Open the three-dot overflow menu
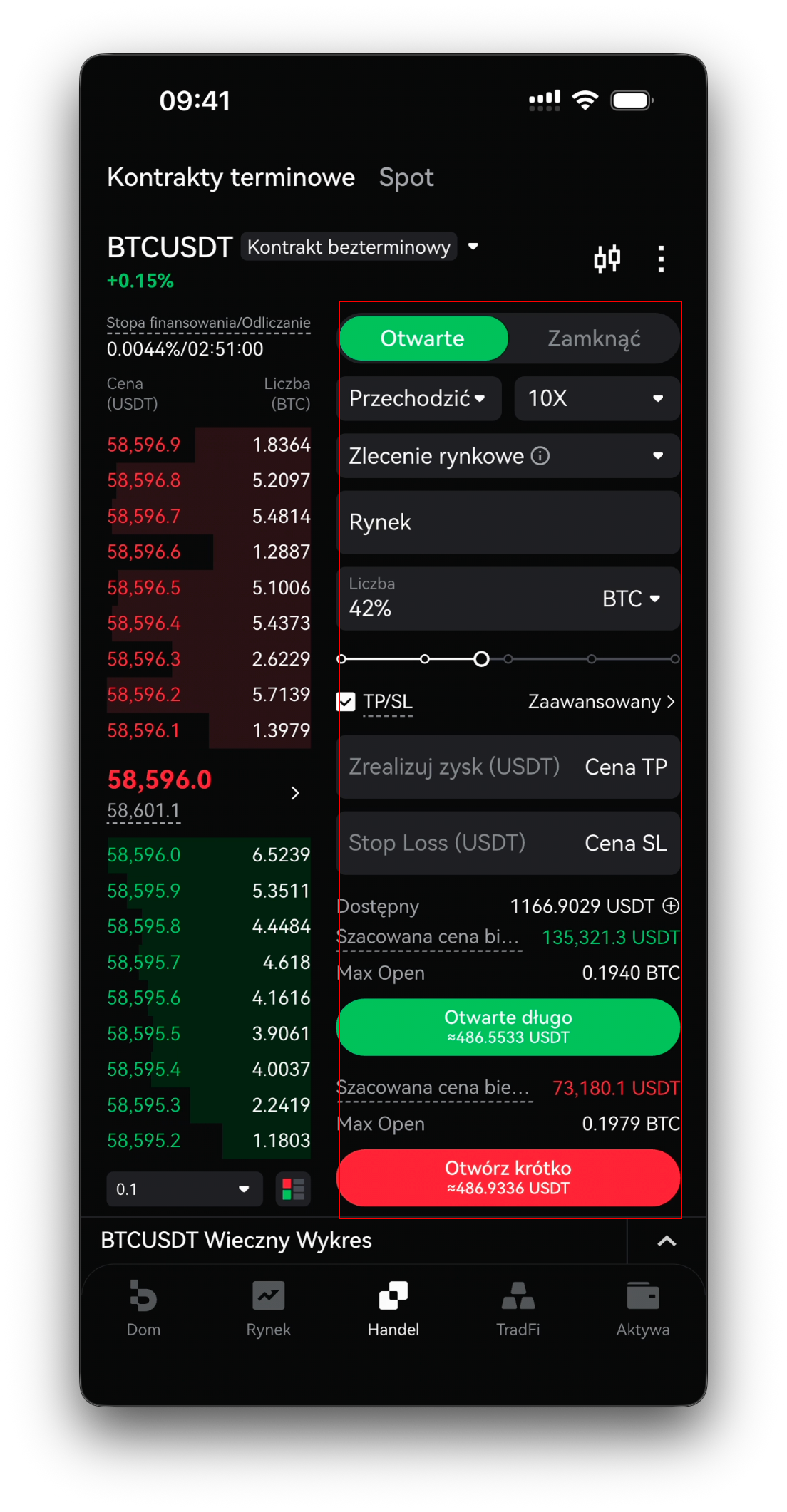 662,259
